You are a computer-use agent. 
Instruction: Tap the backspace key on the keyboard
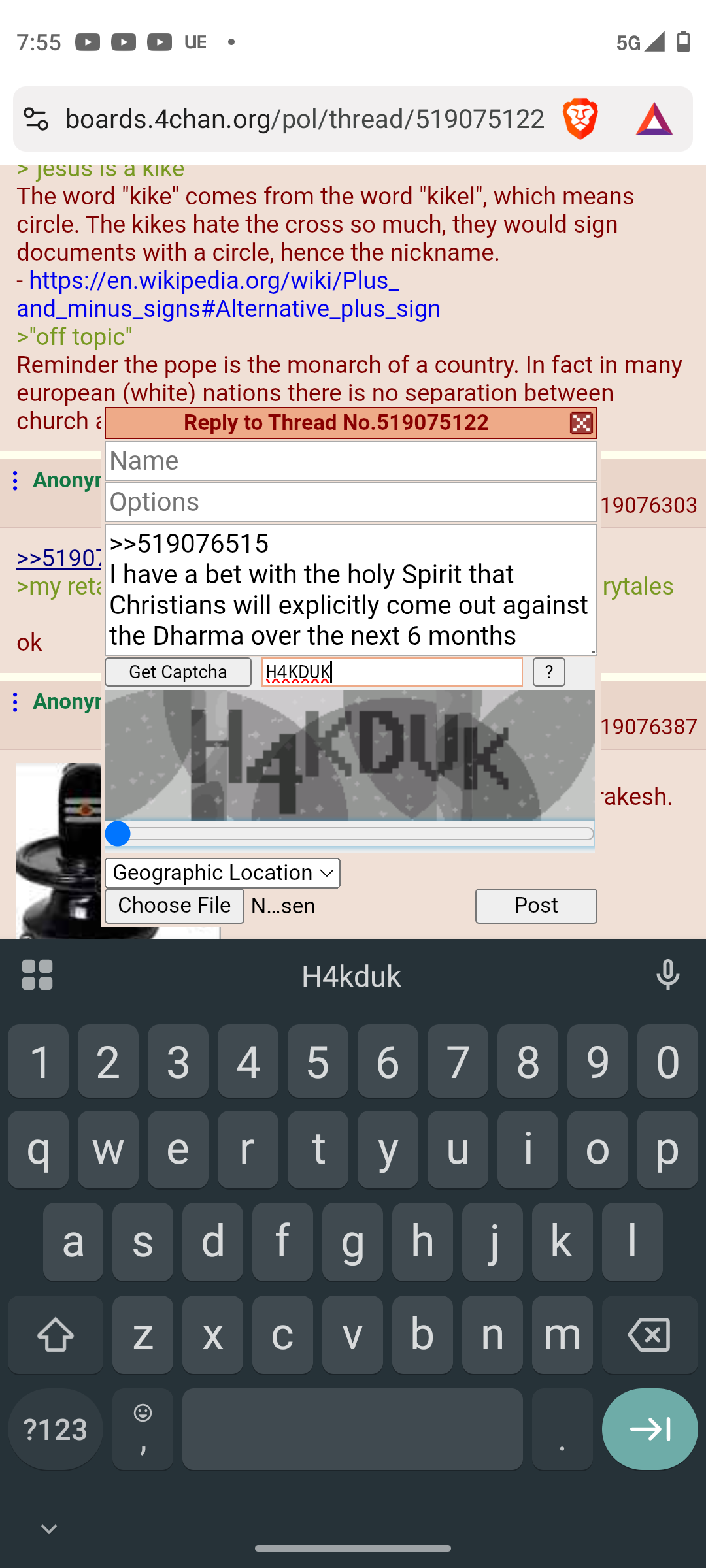649,1334
